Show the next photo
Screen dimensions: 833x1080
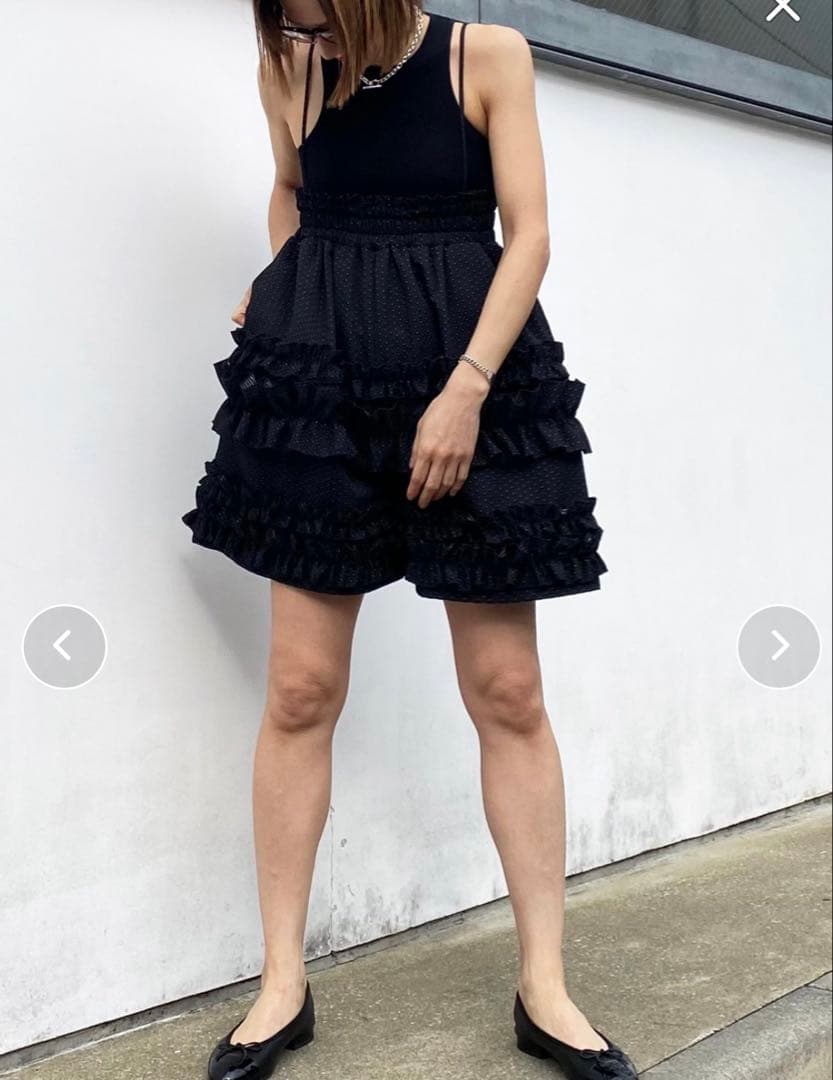(x=778, y=646)
